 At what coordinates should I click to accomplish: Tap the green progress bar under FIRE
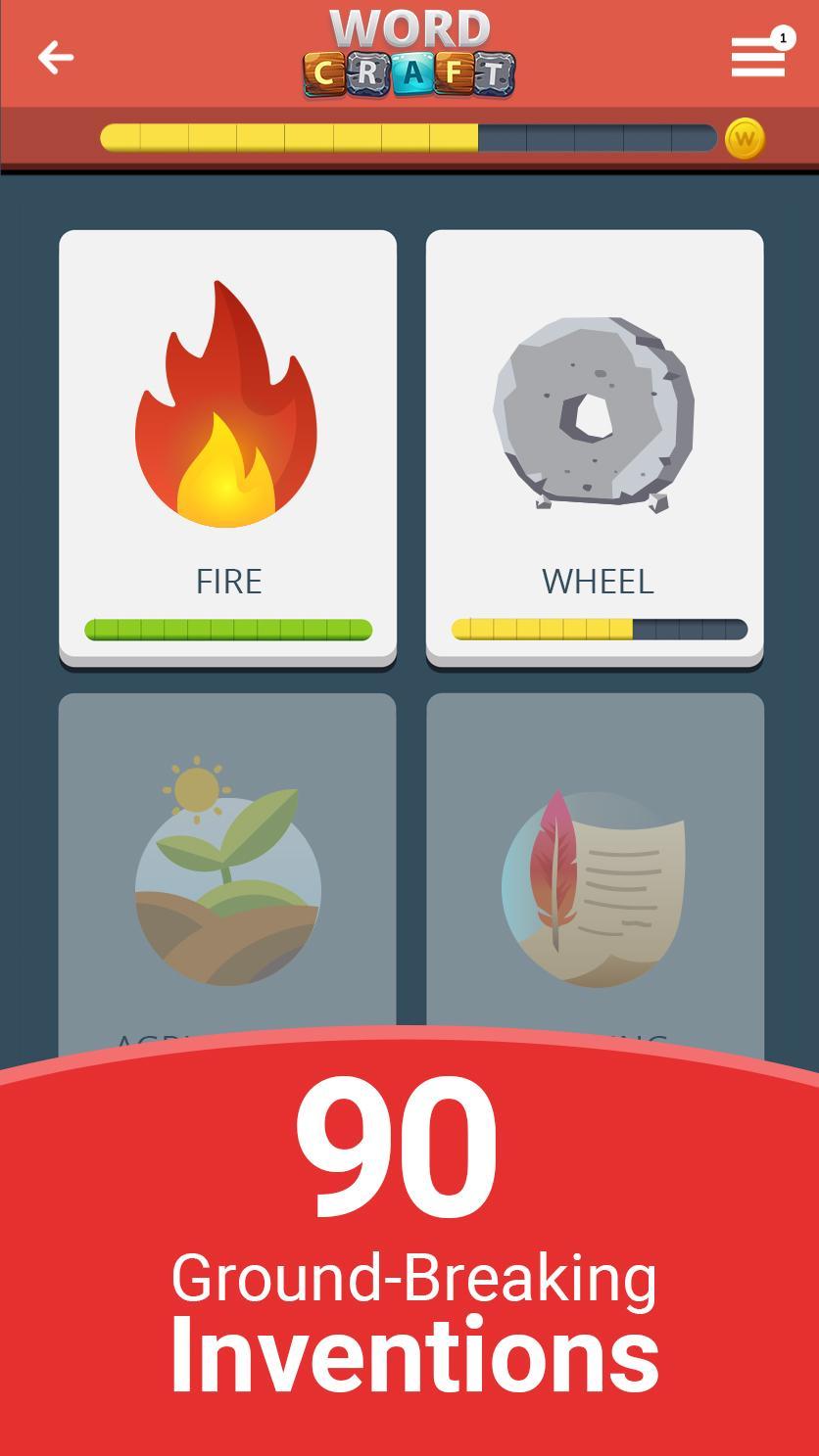pyautogui.click(x=227, y=629)
